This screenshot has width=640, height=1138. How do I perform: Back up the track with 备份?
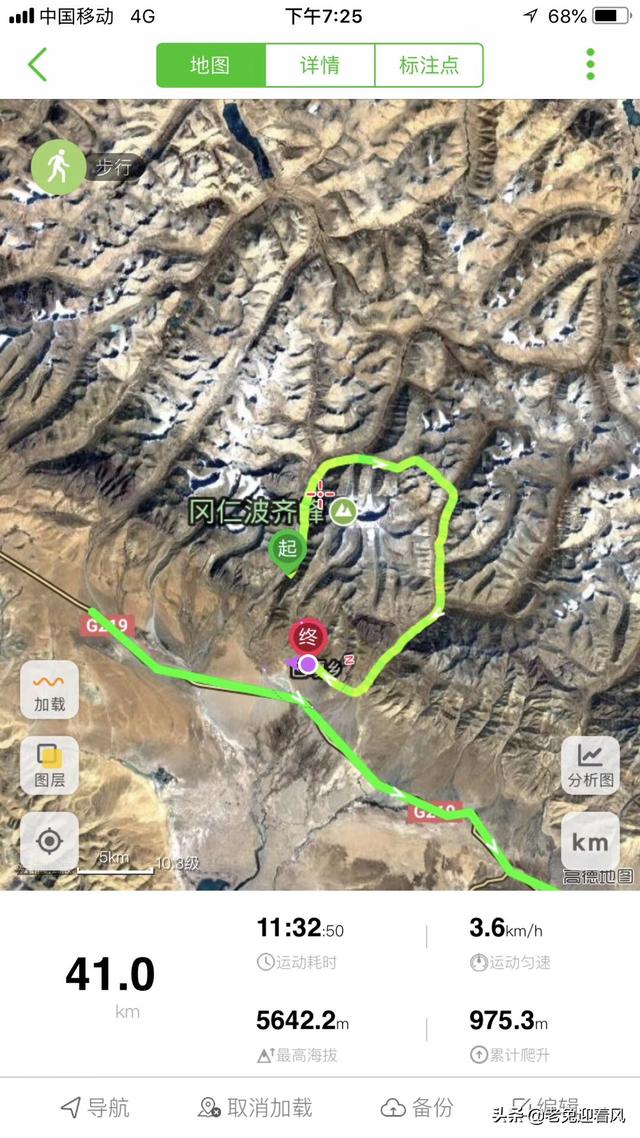417,1108
